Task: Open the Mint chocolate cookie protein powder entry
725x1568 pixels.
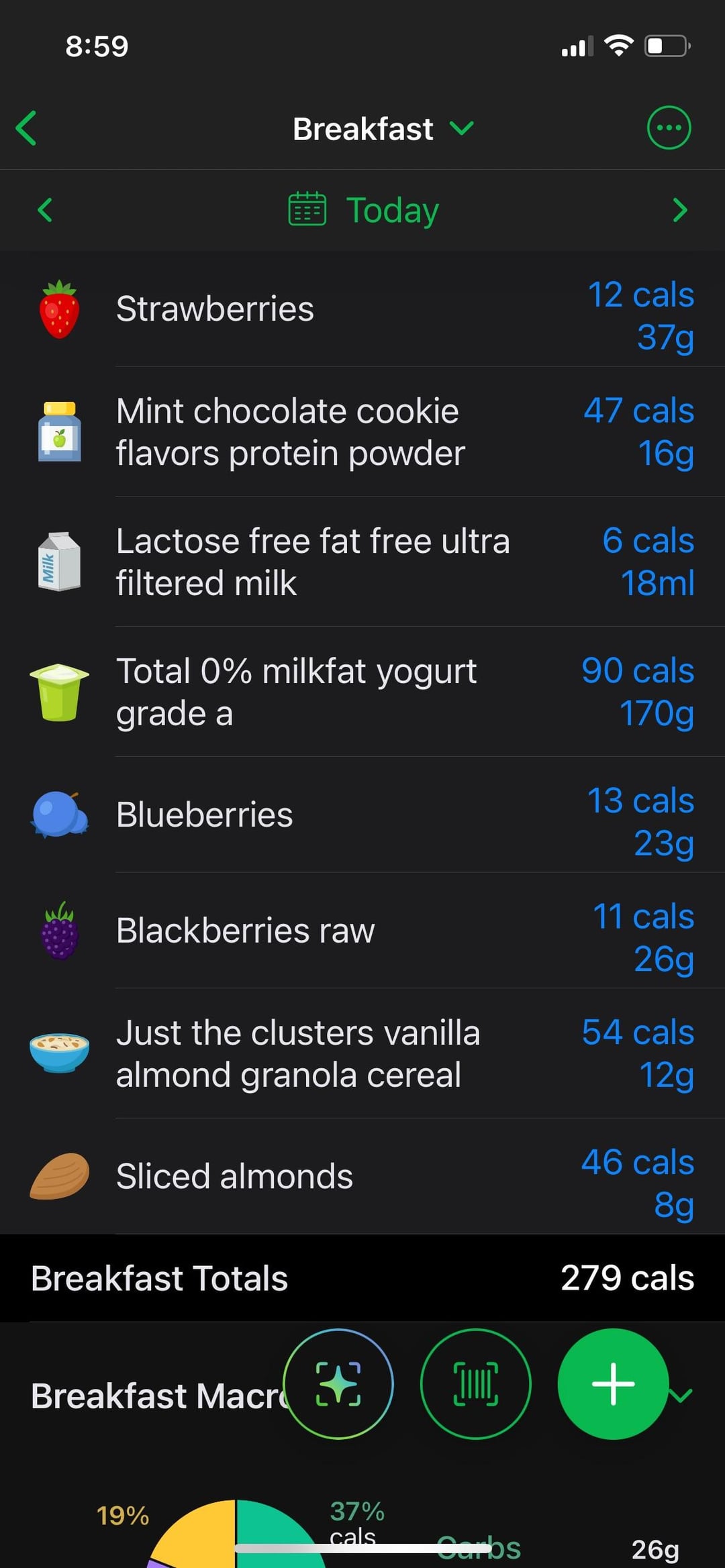Action: pyautogui.click(x=362, y=432)
